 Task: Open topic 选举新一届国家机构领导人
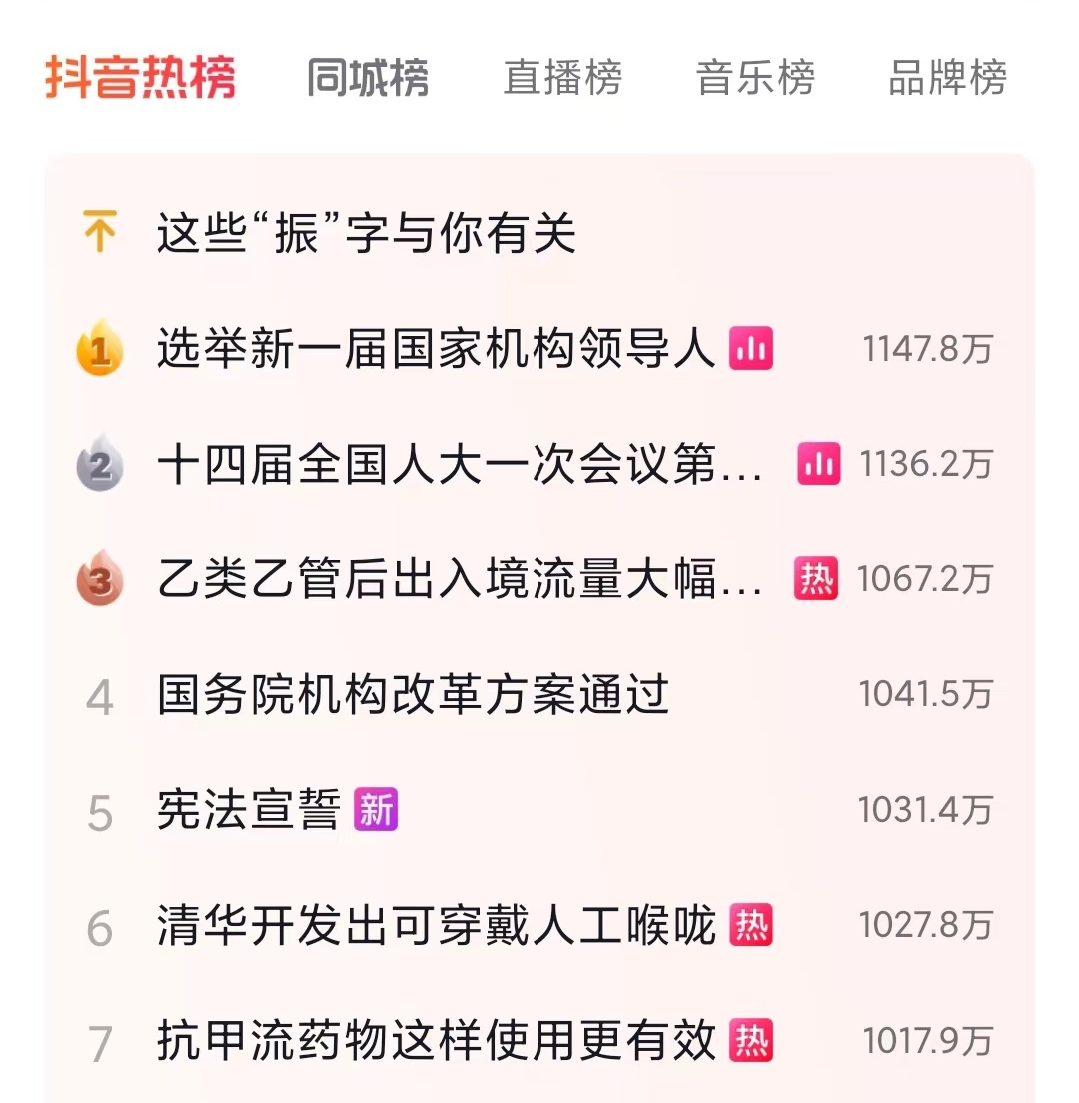click(x=436, y=350)
